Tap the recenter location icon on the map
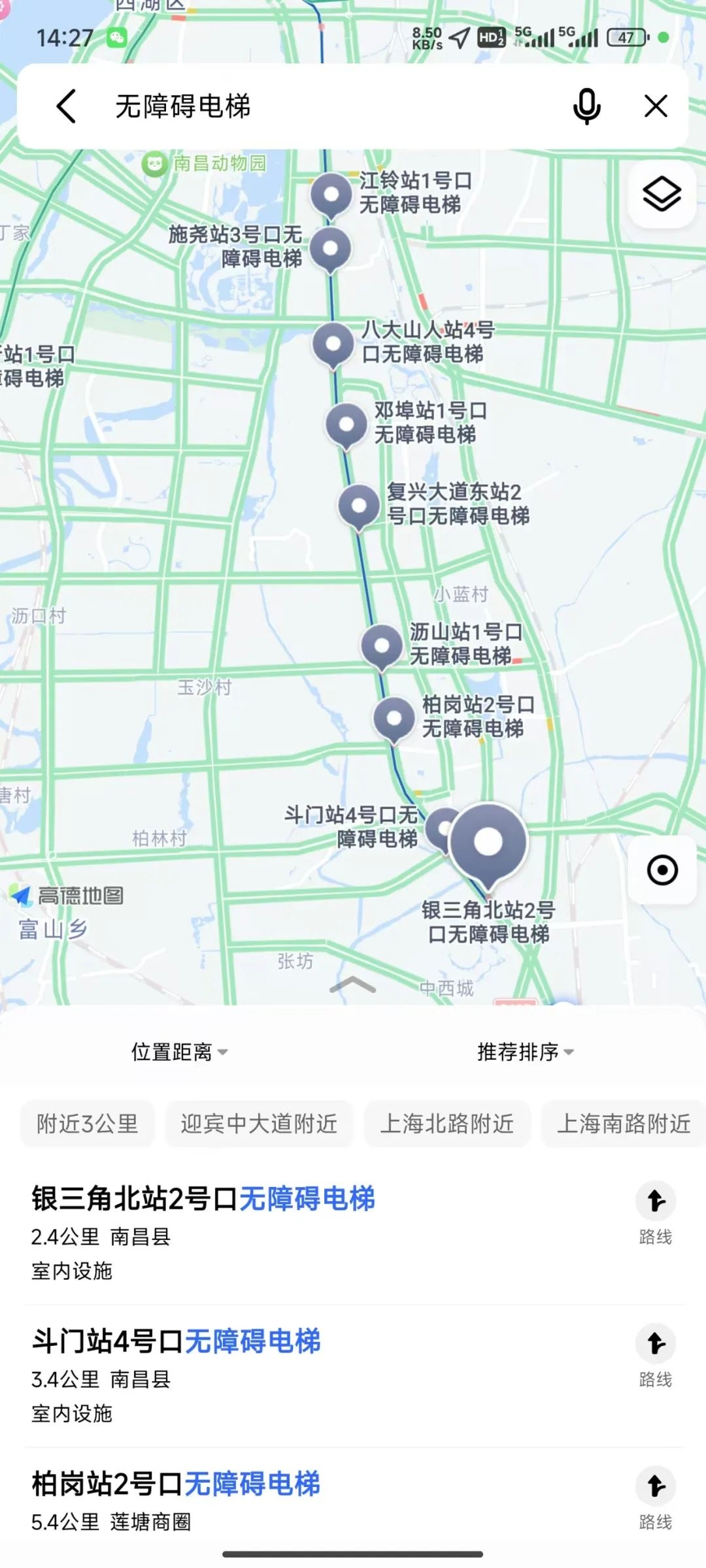 point(662,870)
